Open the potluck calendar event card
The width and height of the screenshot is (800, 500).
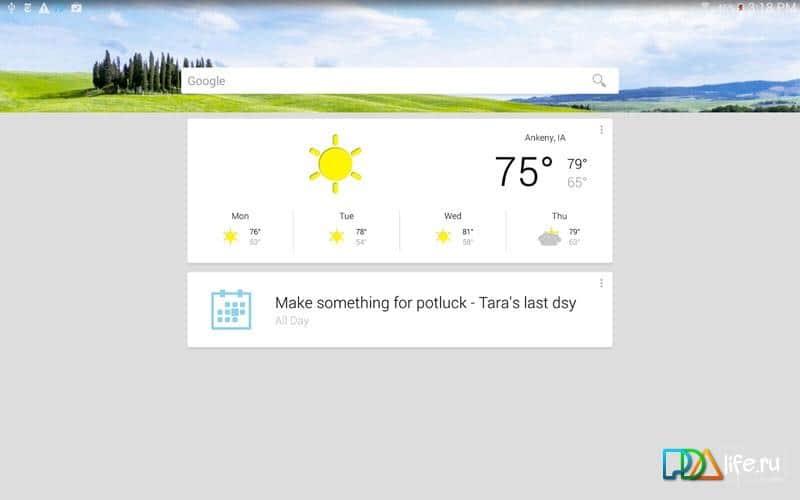click(x=399, y=310)
